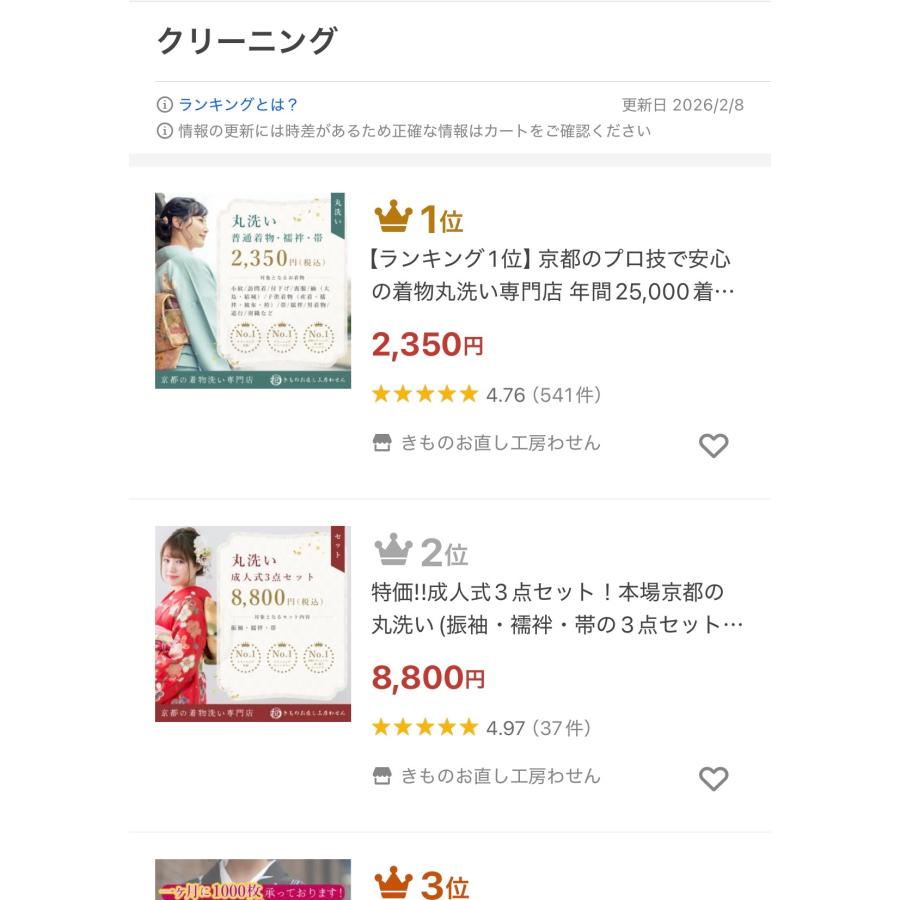This screenshot has height=900, width=900.
Task: Favorite the 8,800円 item with the heart
Action: (713, 779)
